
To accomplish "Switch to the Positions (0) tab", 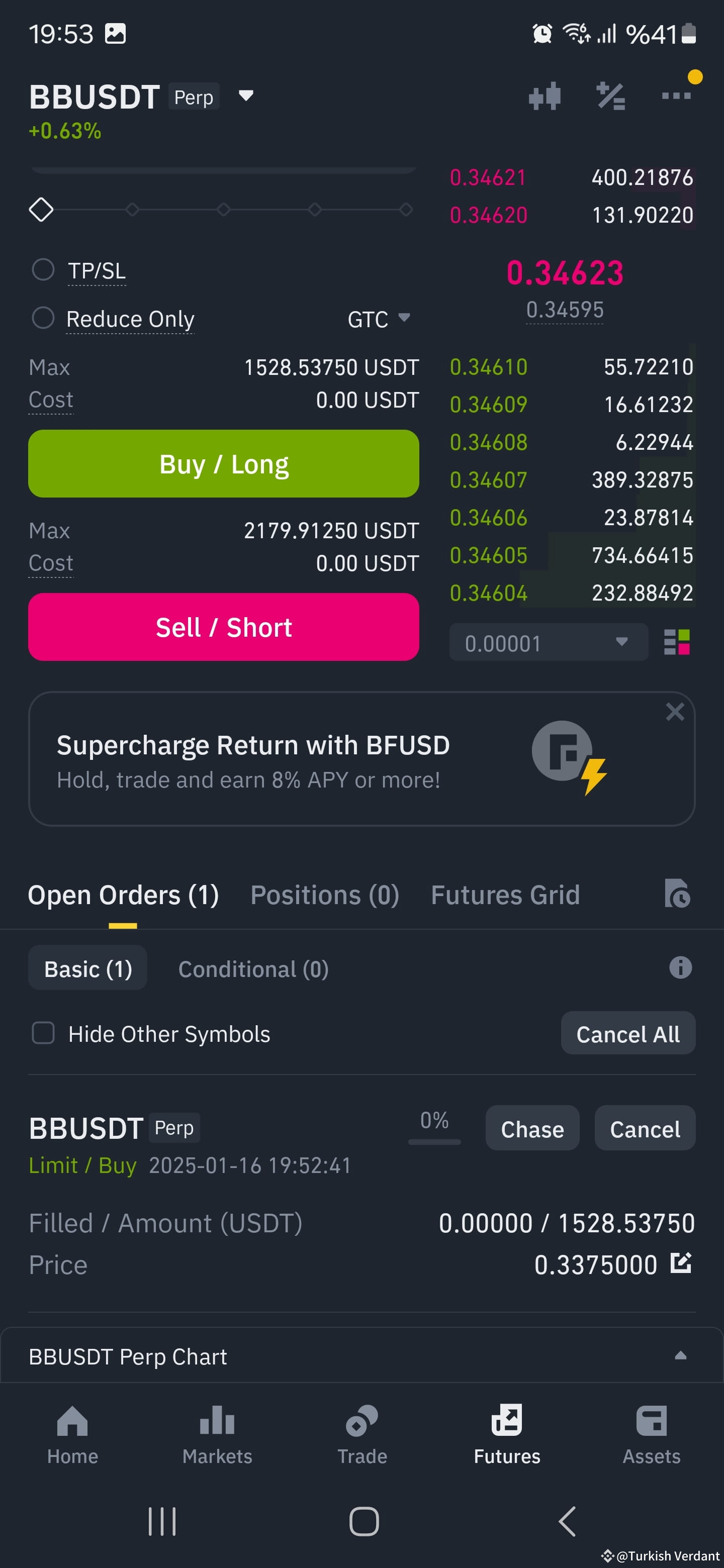I will [325, 895].
